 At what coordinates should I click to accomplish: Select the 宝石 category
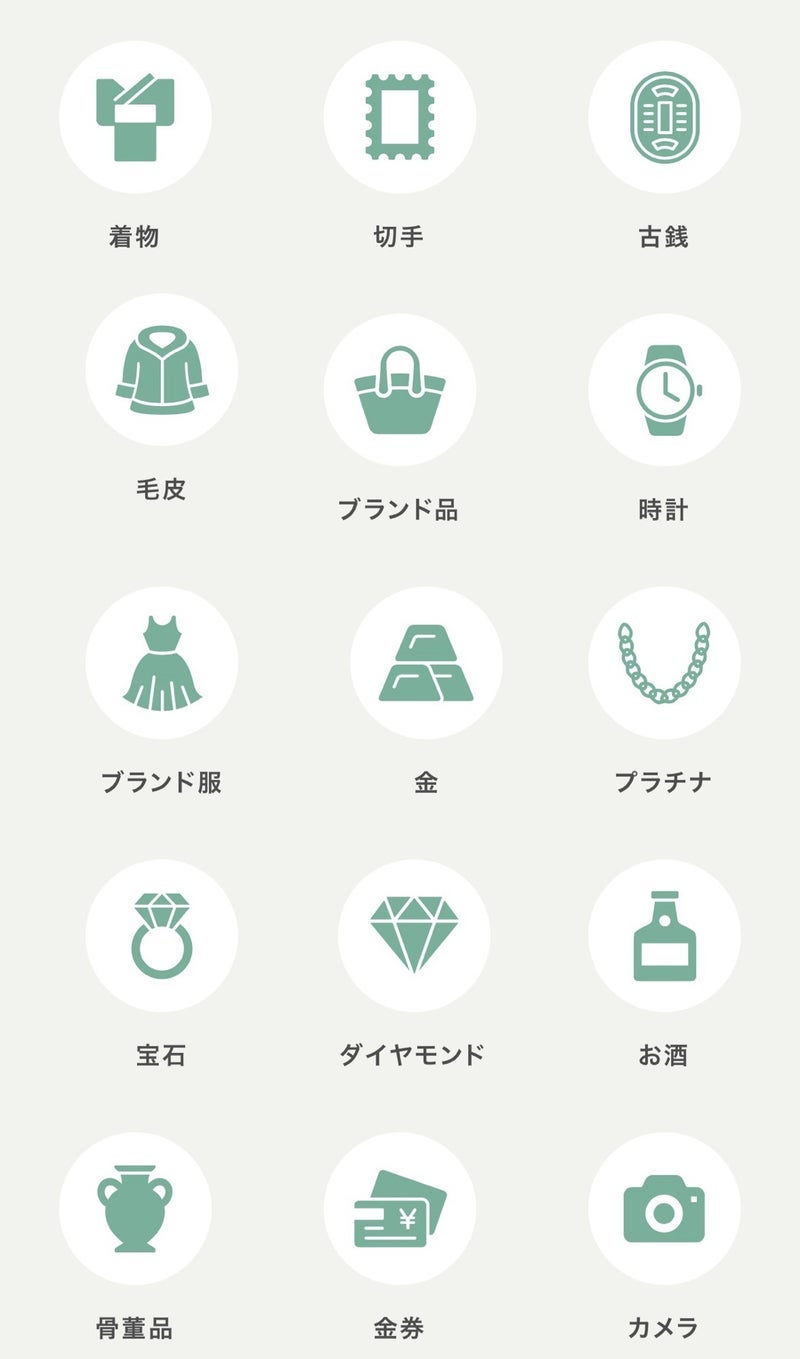point(162,935)
